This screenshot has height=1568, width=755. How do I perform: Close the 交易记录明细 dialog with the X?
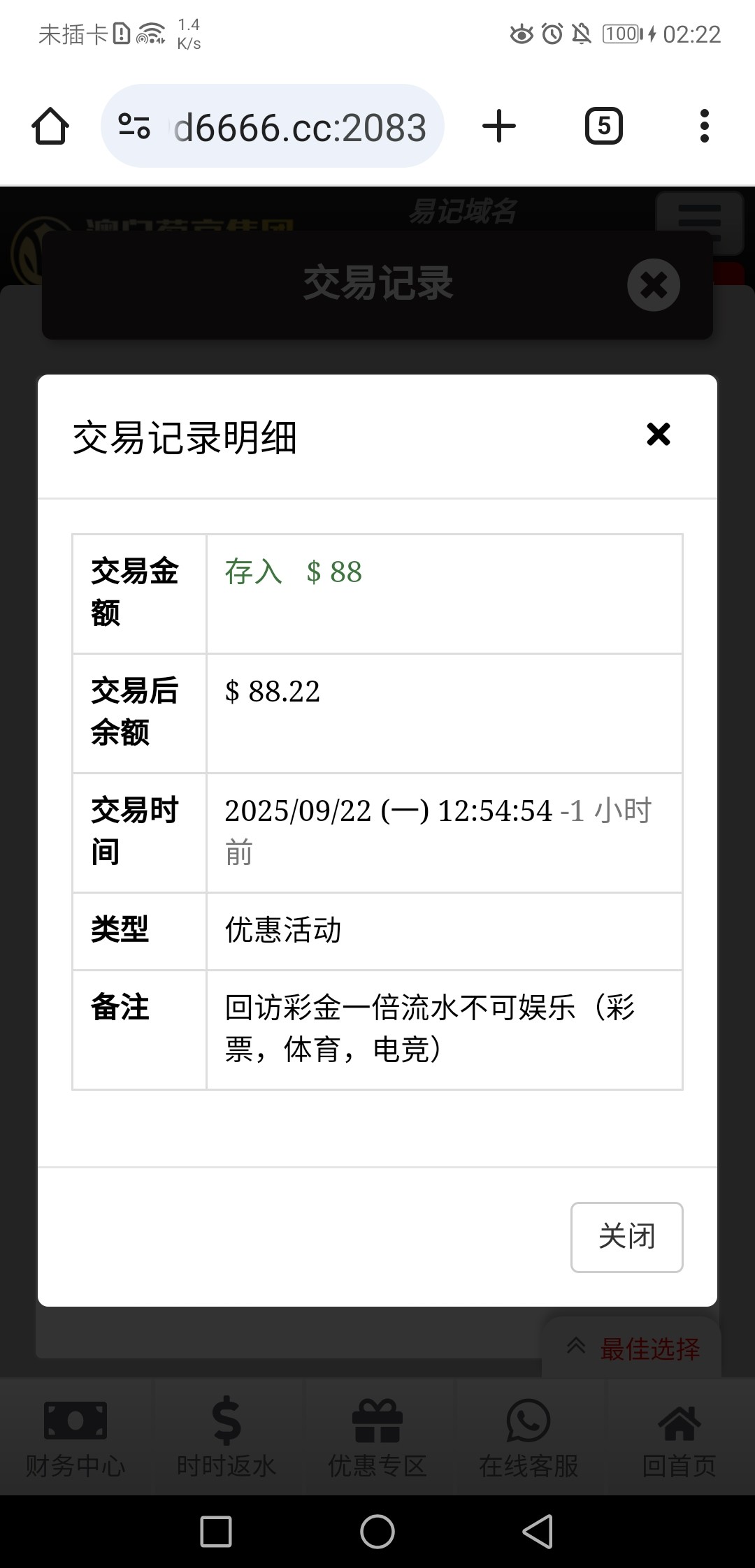click(658, 435)
